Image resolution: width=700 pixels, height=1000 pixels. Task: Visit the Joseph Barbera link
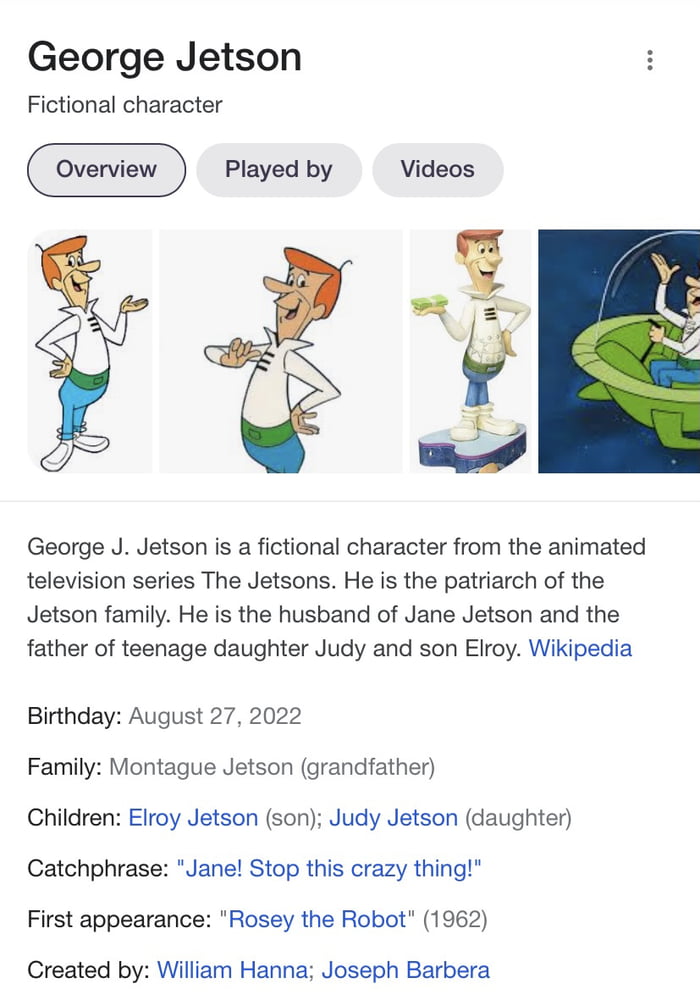pos(405,970)
